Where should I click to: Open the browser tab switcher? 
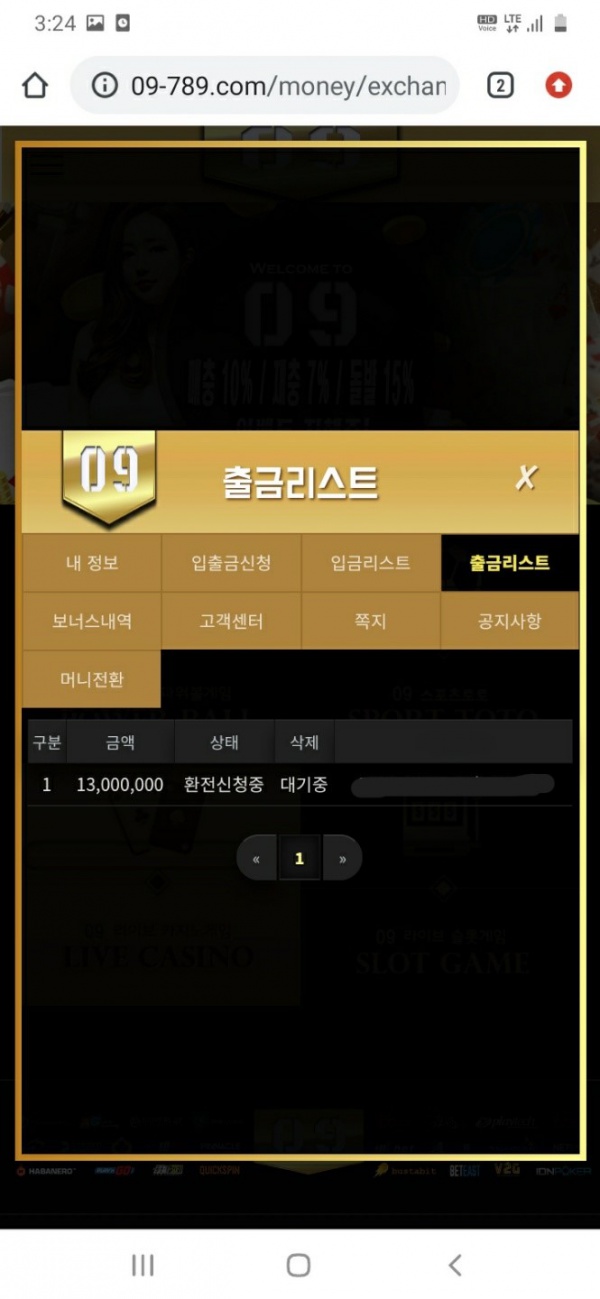500,86
